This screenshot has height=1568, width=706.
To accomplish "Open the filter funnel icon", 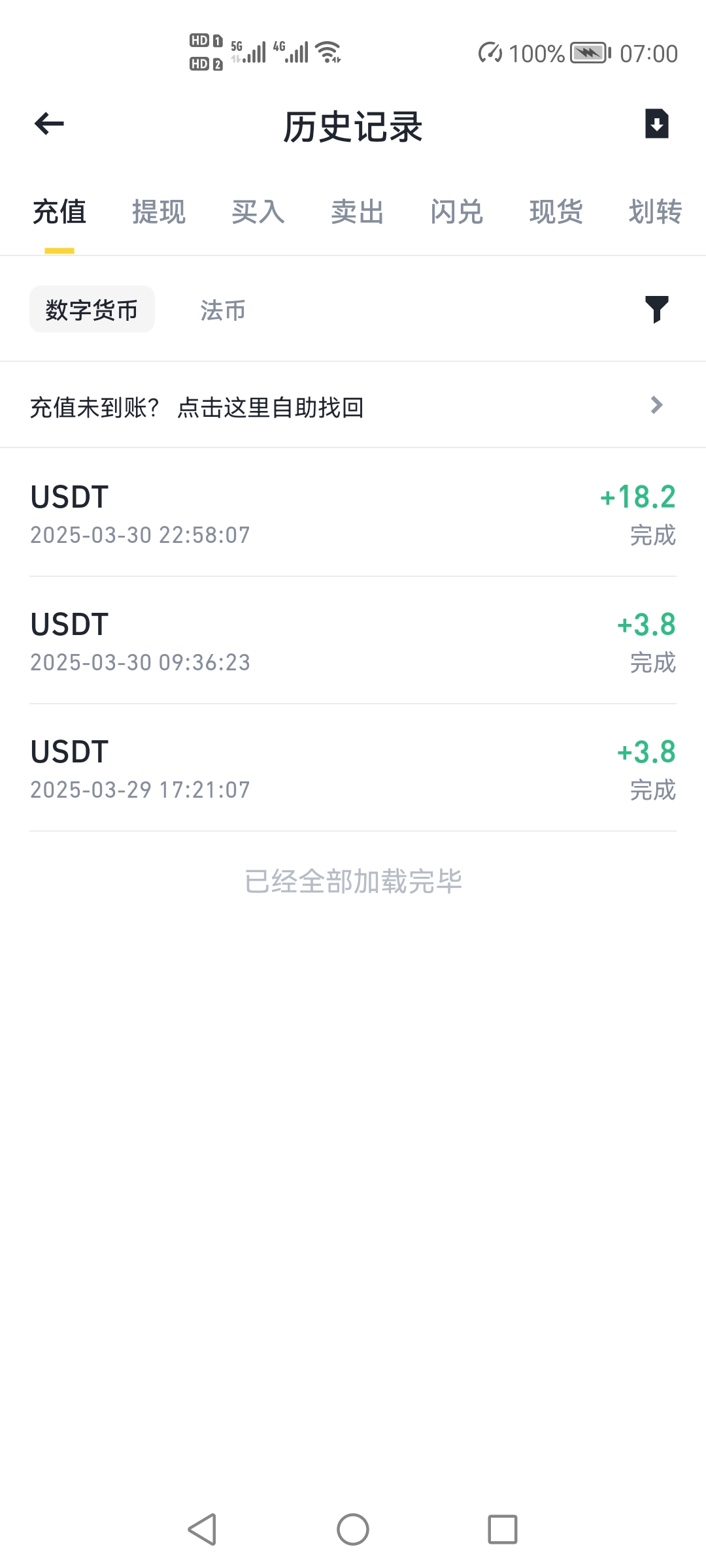I will 656,309.
